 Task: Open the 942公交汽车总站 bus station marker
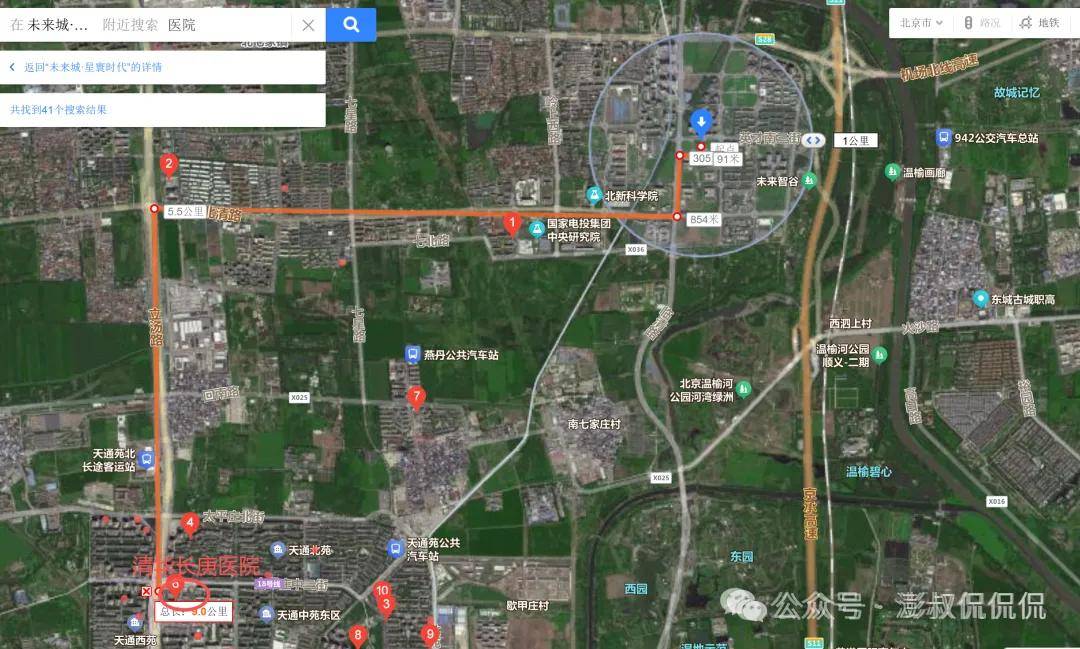pyautogui.click(x=944, y=137)
